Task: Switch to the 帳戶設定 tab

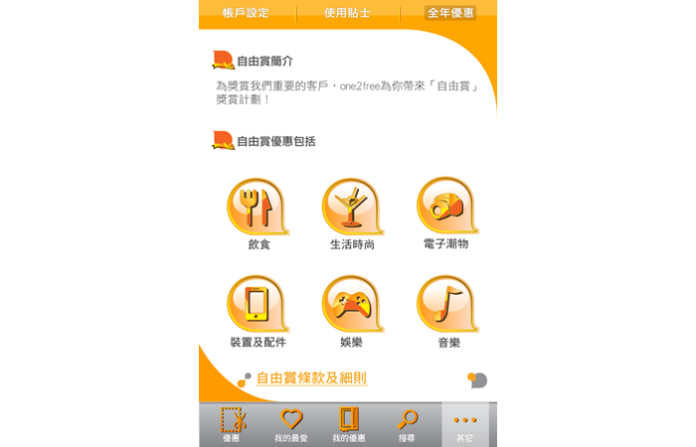Action: tap(245, 13)
